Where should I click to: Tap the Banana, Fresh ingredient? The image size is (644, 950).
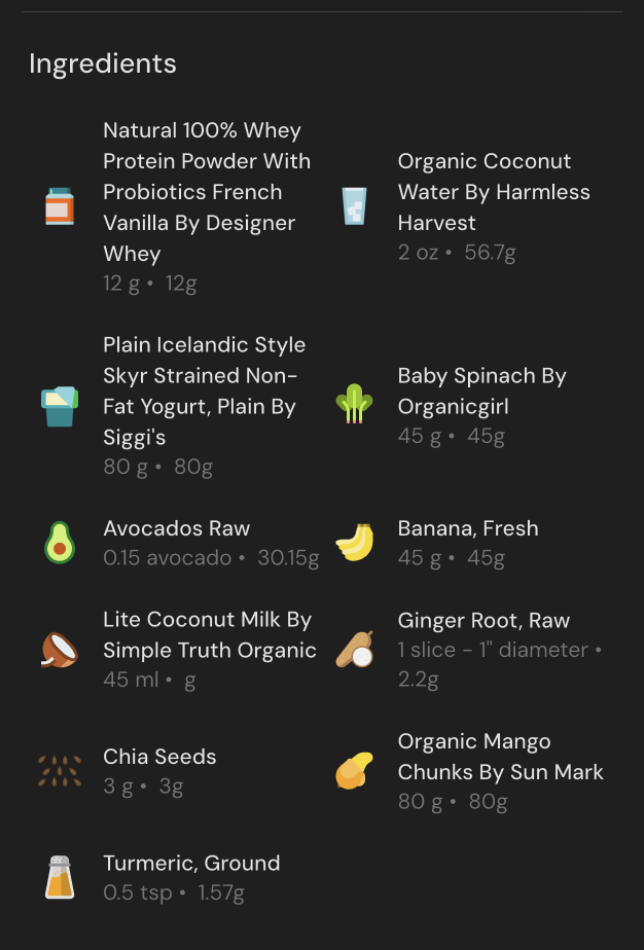point(467,529)
